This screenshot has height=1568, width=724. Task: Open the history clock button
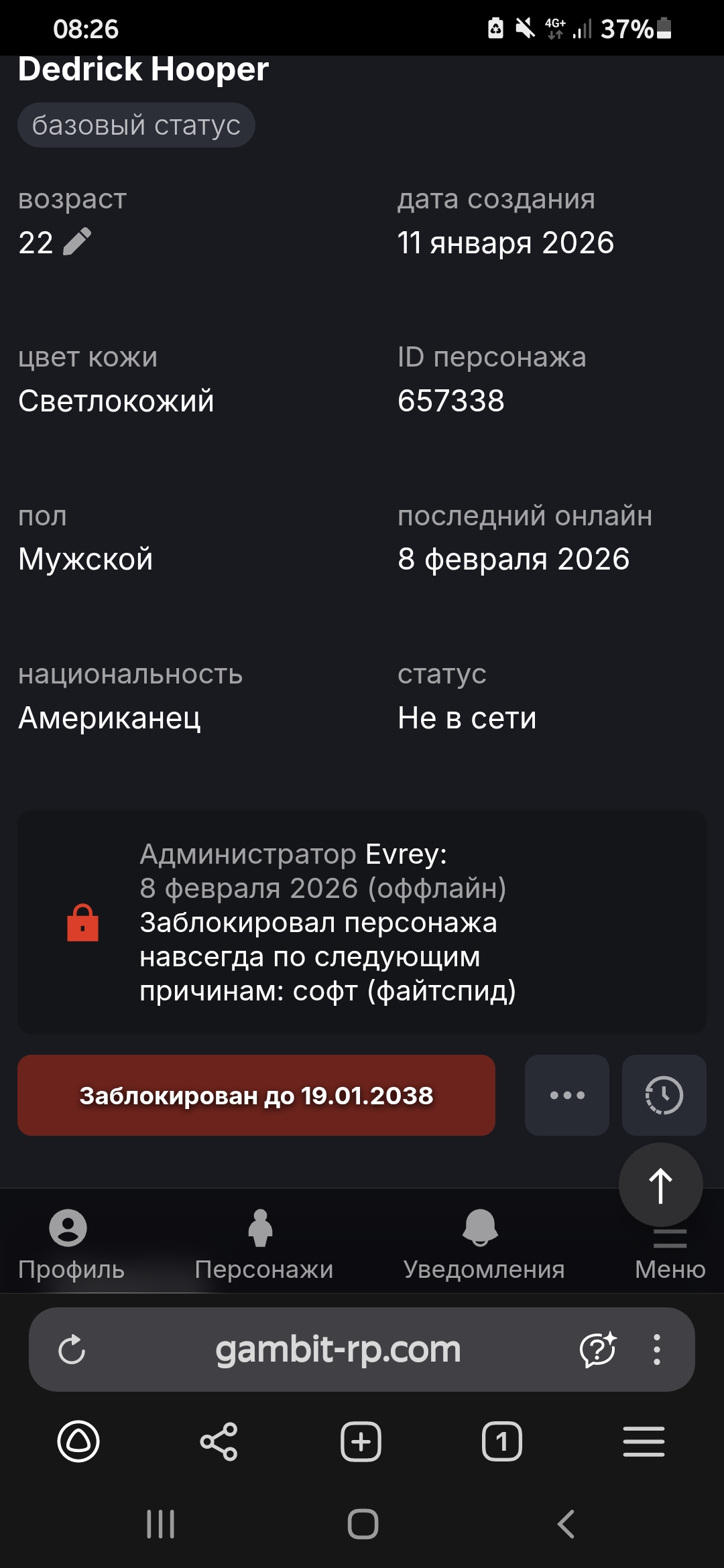(x=664, y=1095)
